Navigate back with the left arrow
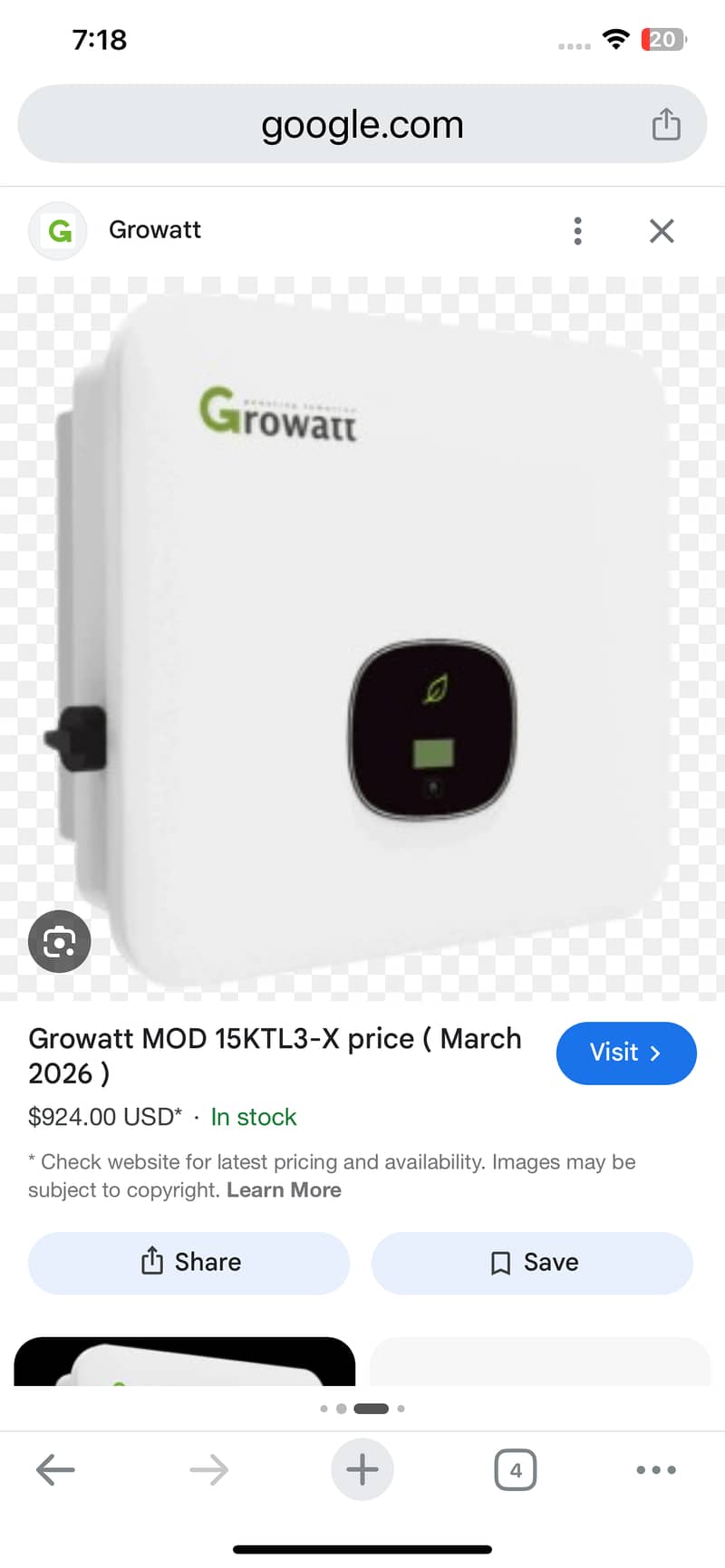Viewport: 725px width, 1568px height. coord(55,1470)
